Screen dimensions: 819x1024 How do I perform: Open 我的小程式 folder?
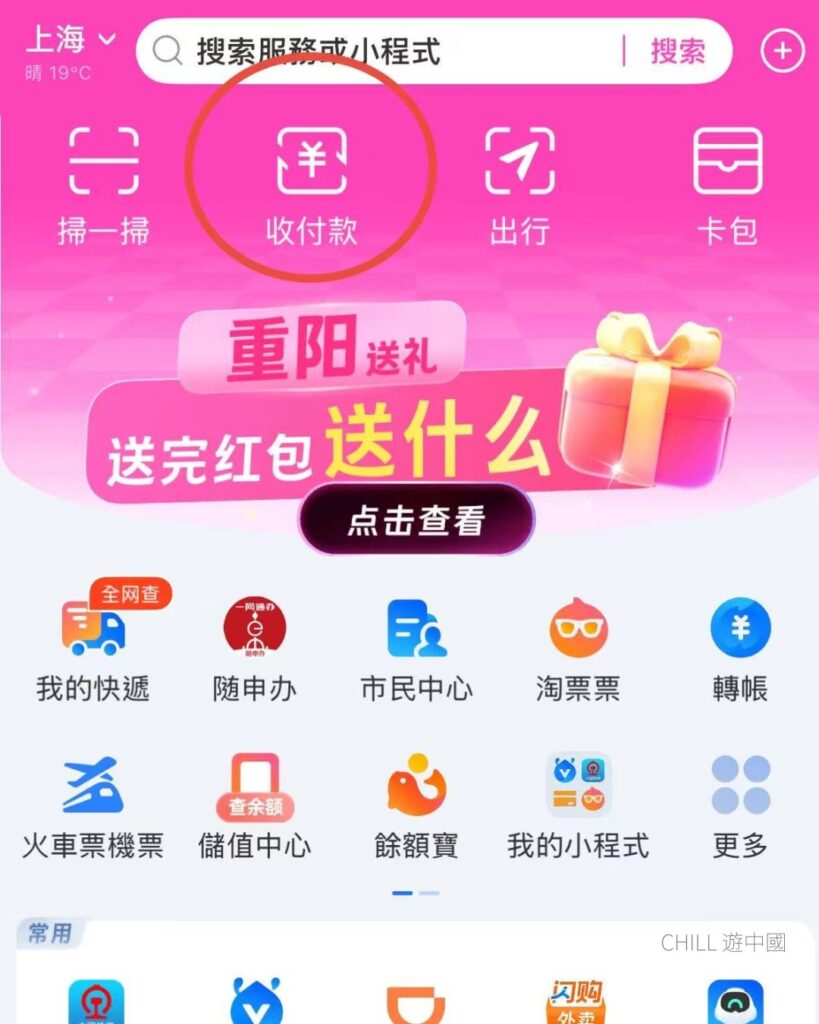tap(578, 806)
